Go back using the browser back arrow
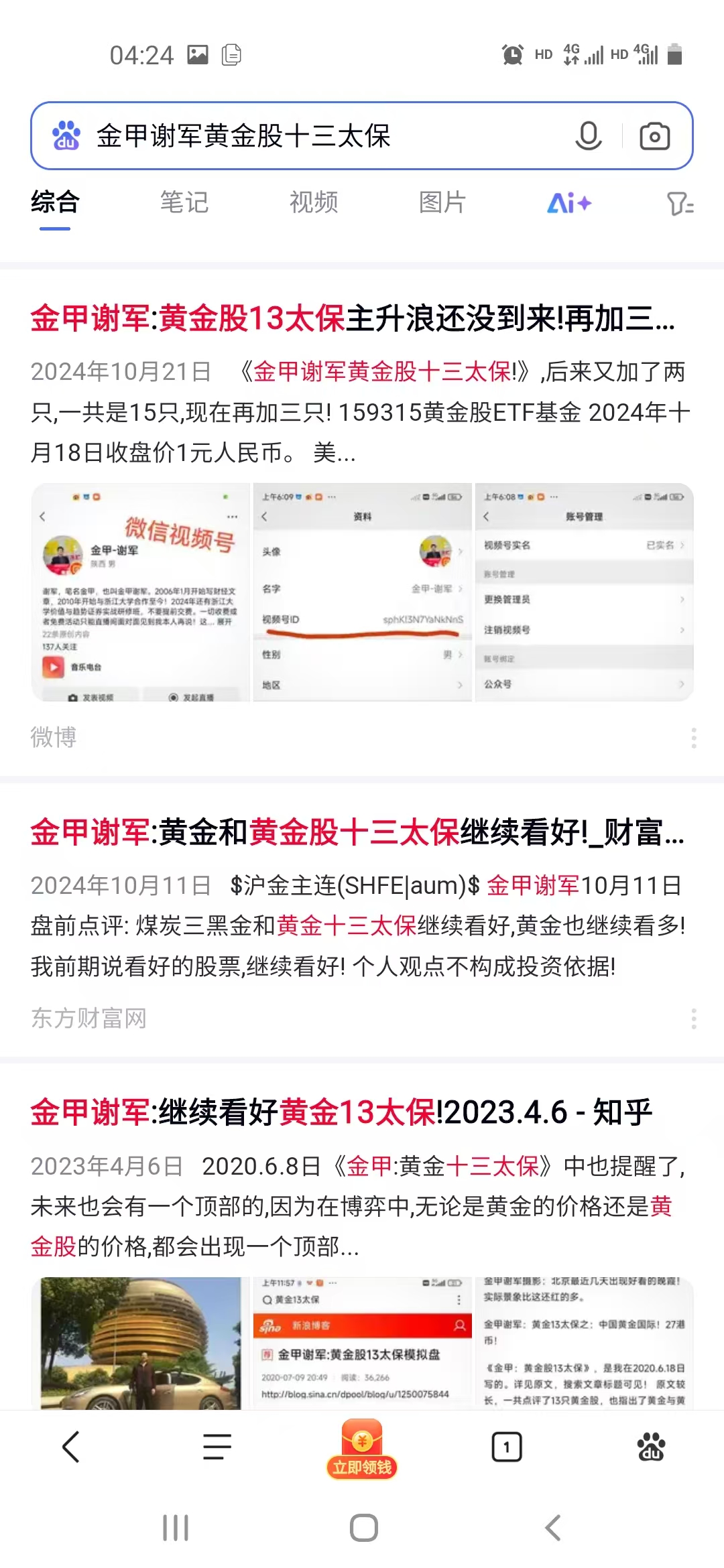The width and height of the screenshot is (724, 1568). (71, 1446)
